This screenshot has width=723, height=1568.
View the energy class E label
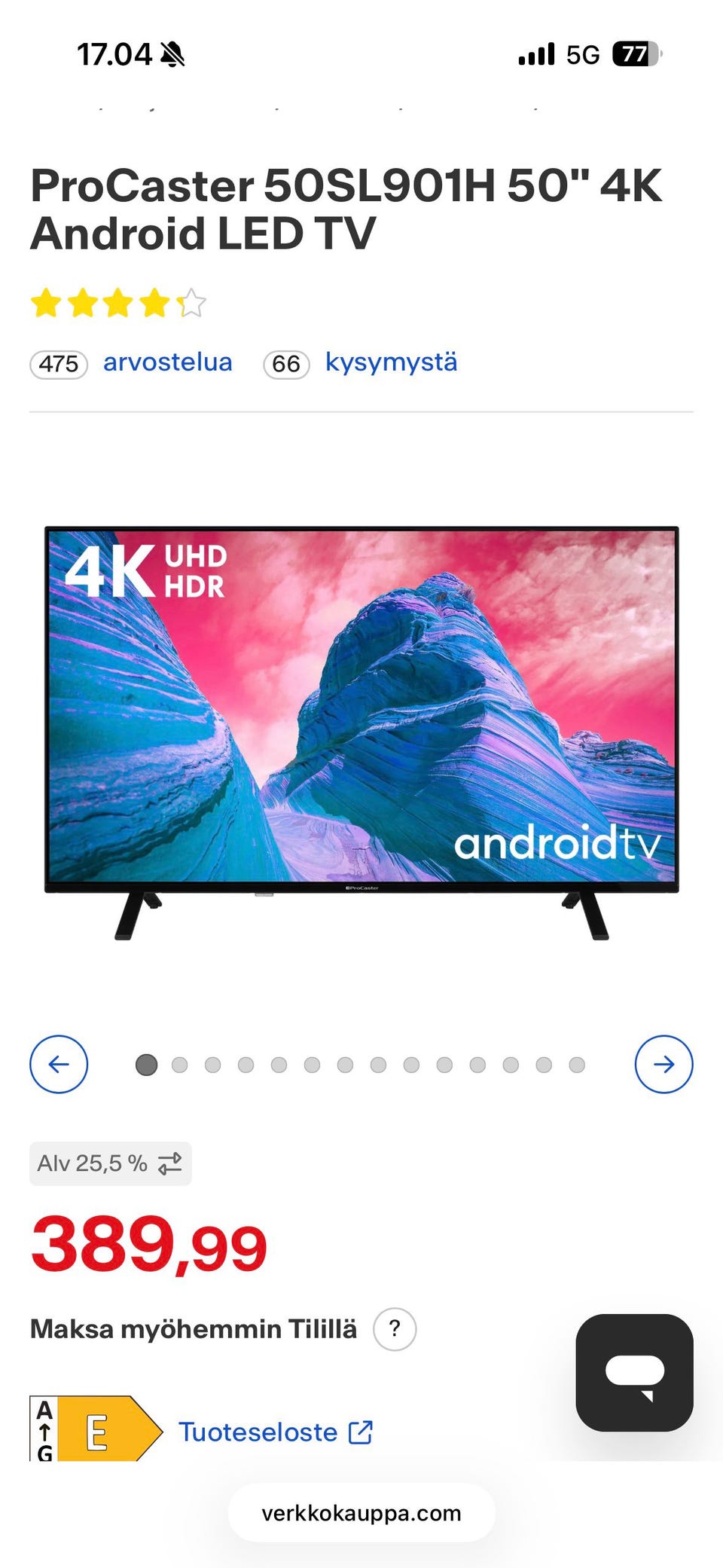click(x=96, y=1429)
